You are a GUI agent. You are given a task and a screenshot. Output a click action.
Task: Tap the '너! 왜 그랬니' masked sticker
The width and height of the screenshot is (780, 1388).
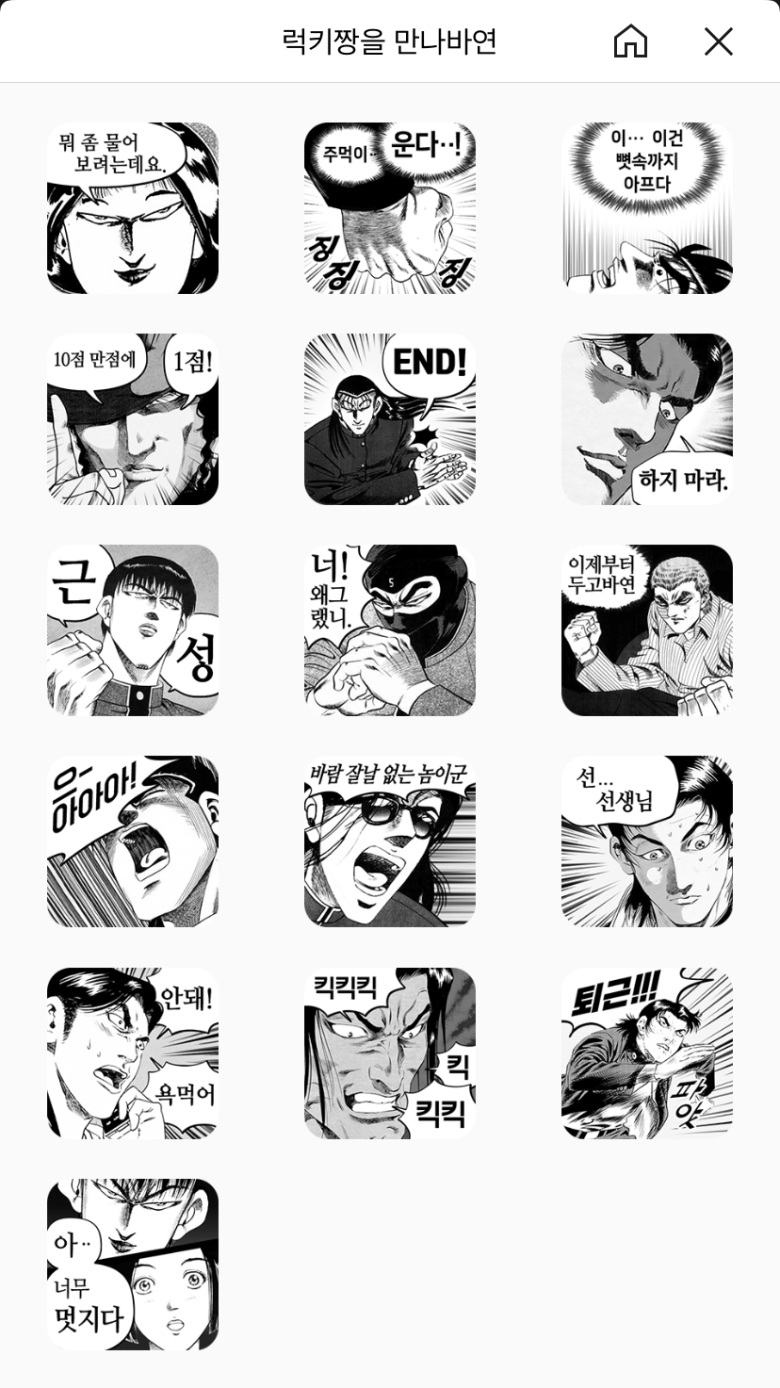point(390,630)
